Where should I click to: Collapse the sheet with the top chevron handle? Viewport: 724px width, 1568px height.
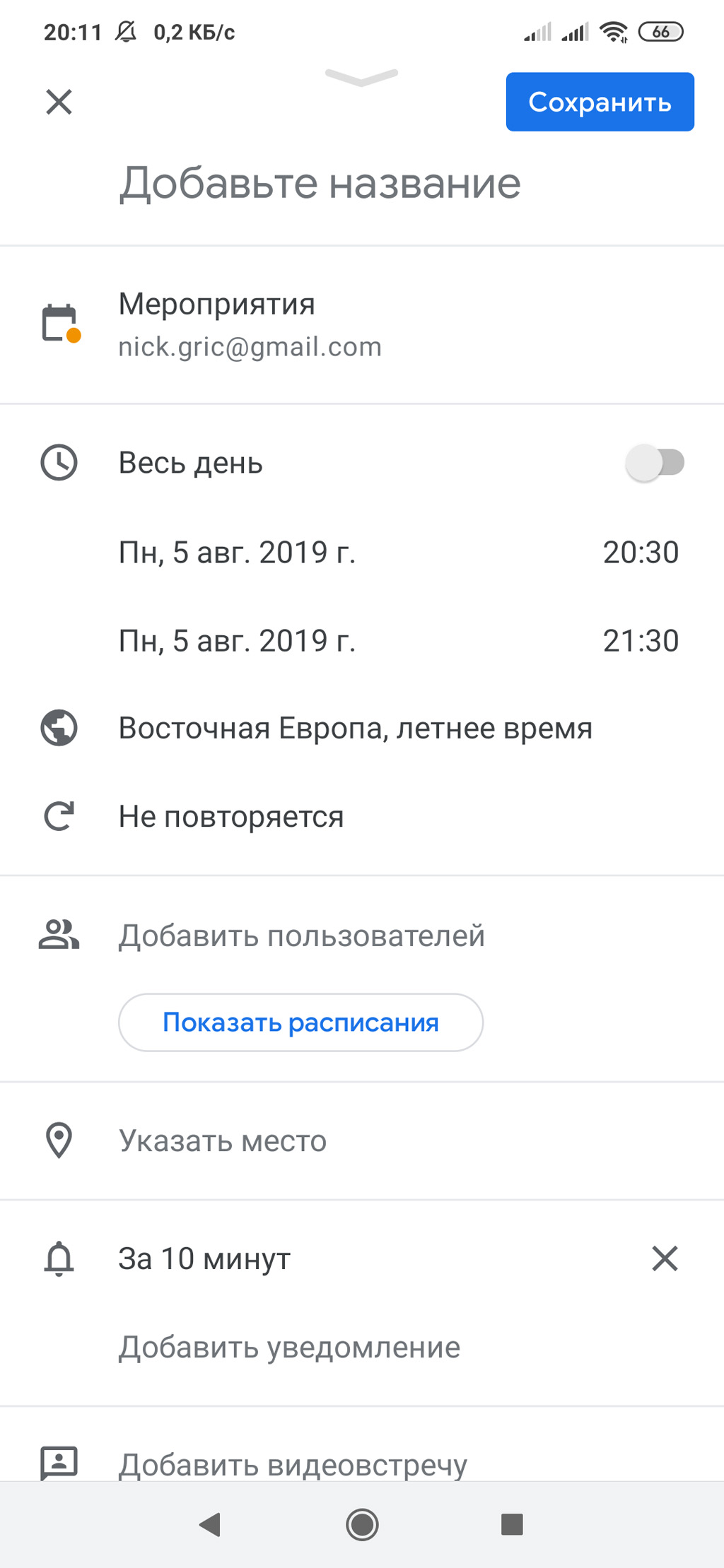pyautogui.click(x=361, y=77)
